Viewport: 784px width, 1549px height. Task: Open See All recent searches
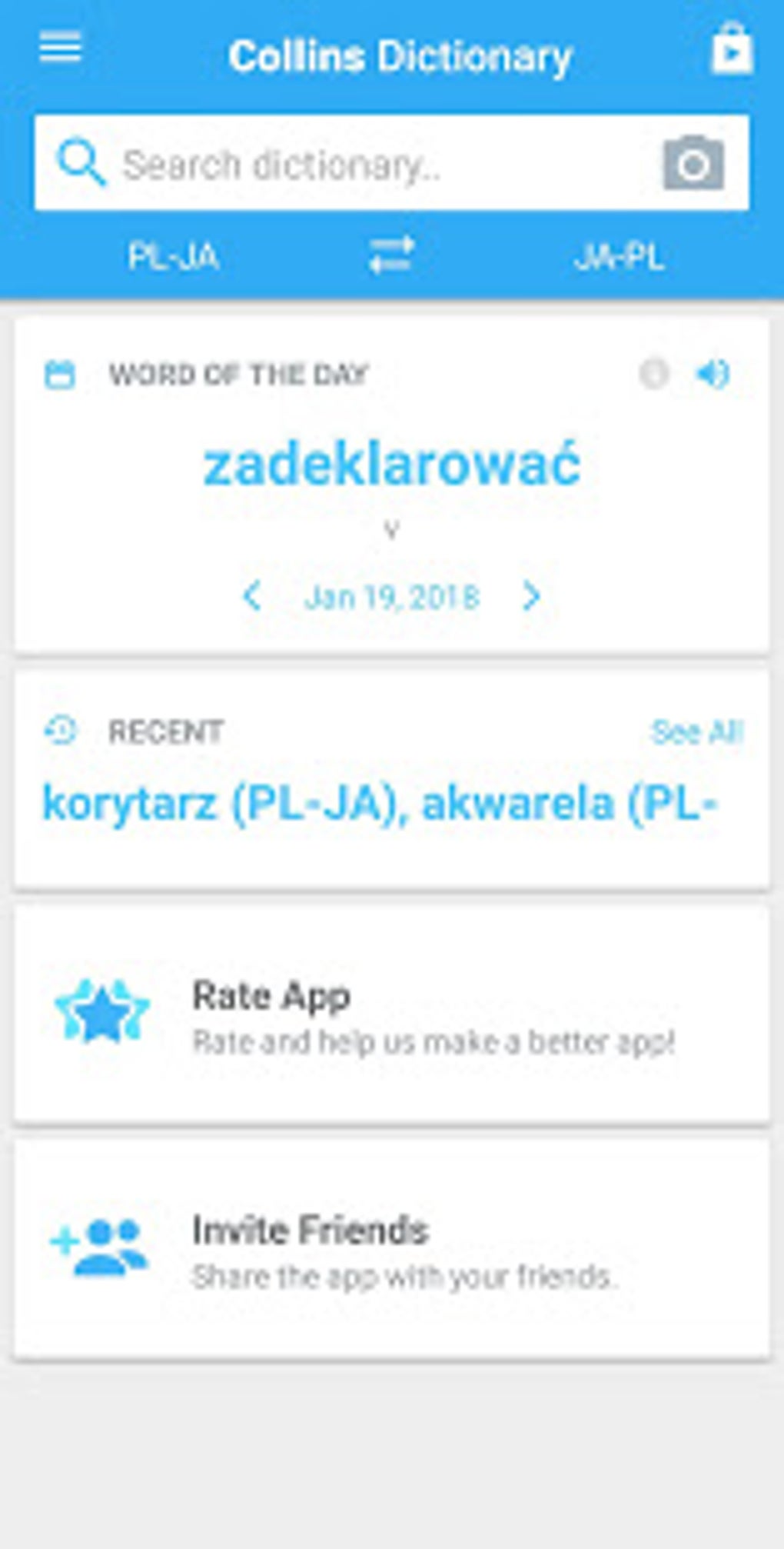tap(696, 731)
